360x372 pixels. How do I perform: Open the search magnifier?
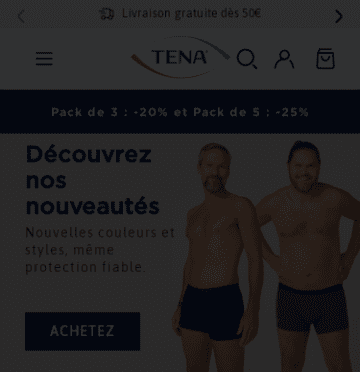pos(247,59)
